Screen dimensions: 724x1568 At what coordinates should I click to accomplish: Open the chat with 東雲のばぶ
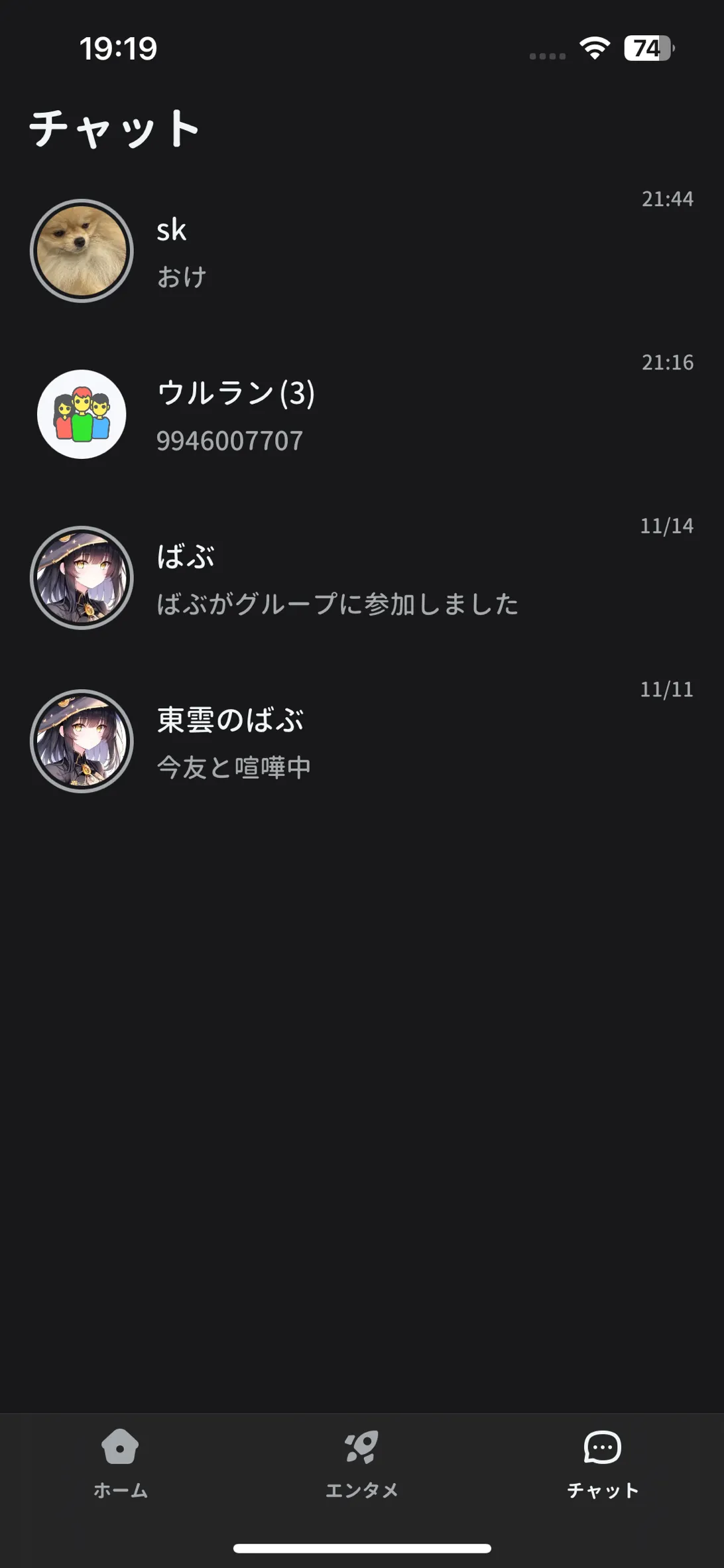(x=361, y=742)
